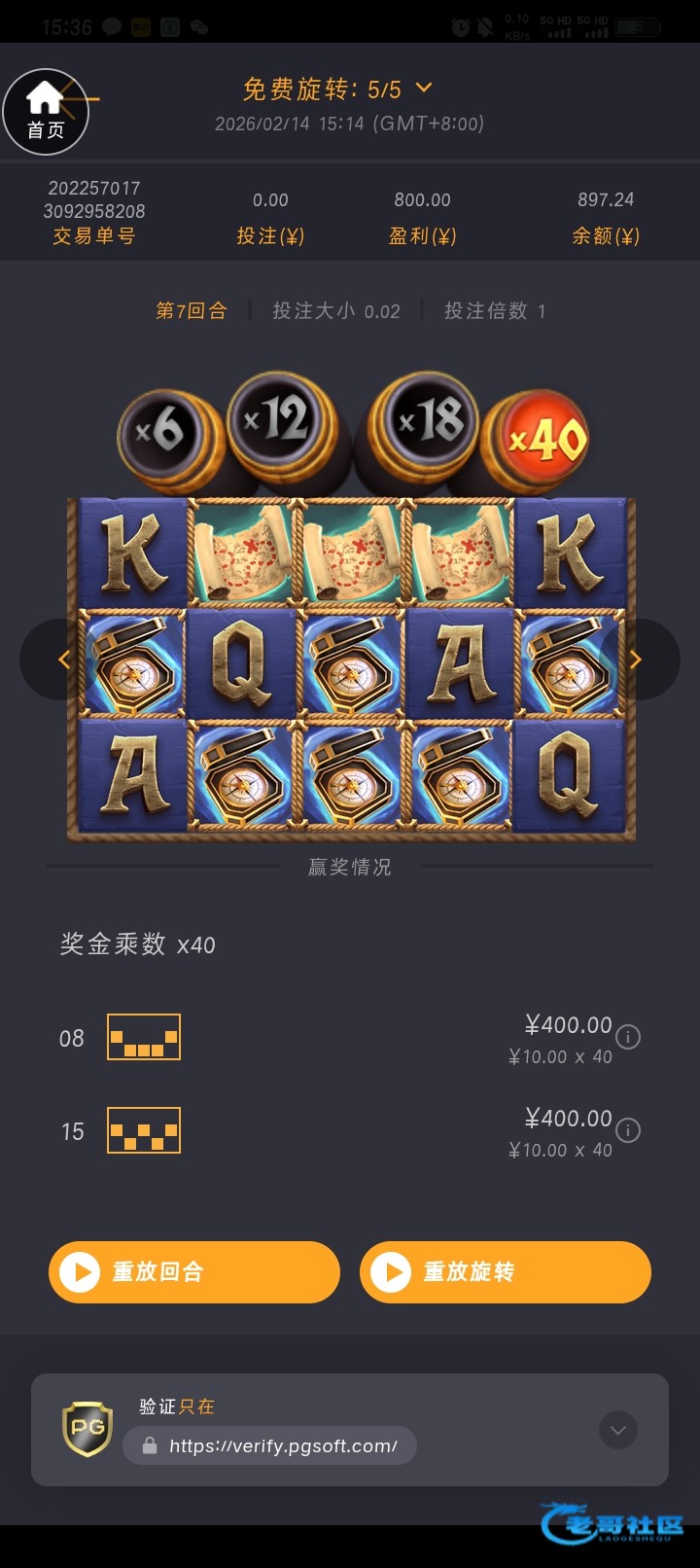Go to 首页 home button
The height and width of the screenshot is (1568, 700).
(46, 112)
